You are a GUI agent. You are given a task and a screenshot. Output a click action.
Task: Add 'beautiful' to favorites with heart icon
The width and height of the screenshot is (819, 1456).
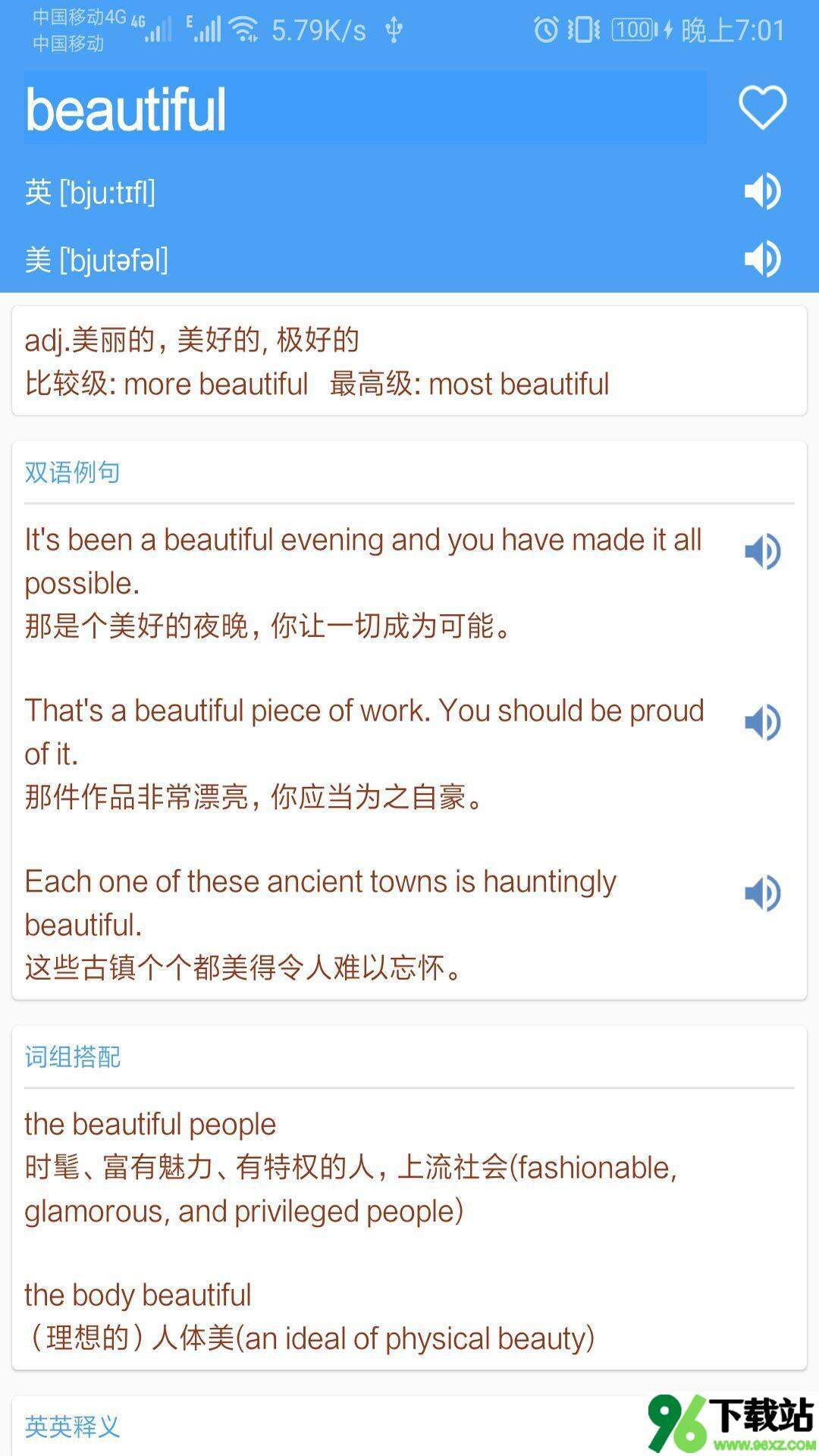point(762,108)
